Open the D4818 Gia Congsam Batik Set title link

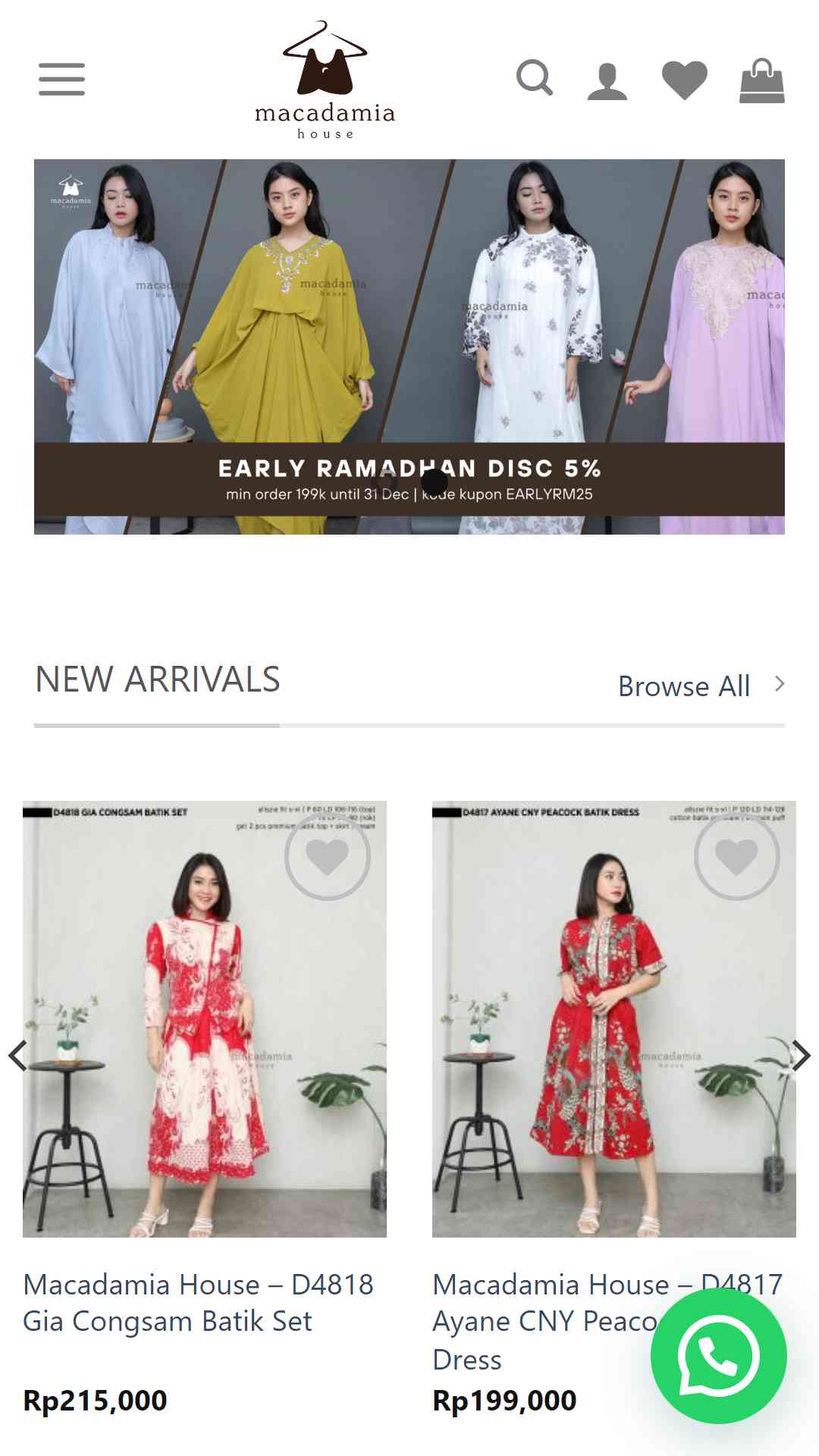(x=197, y=1303)
